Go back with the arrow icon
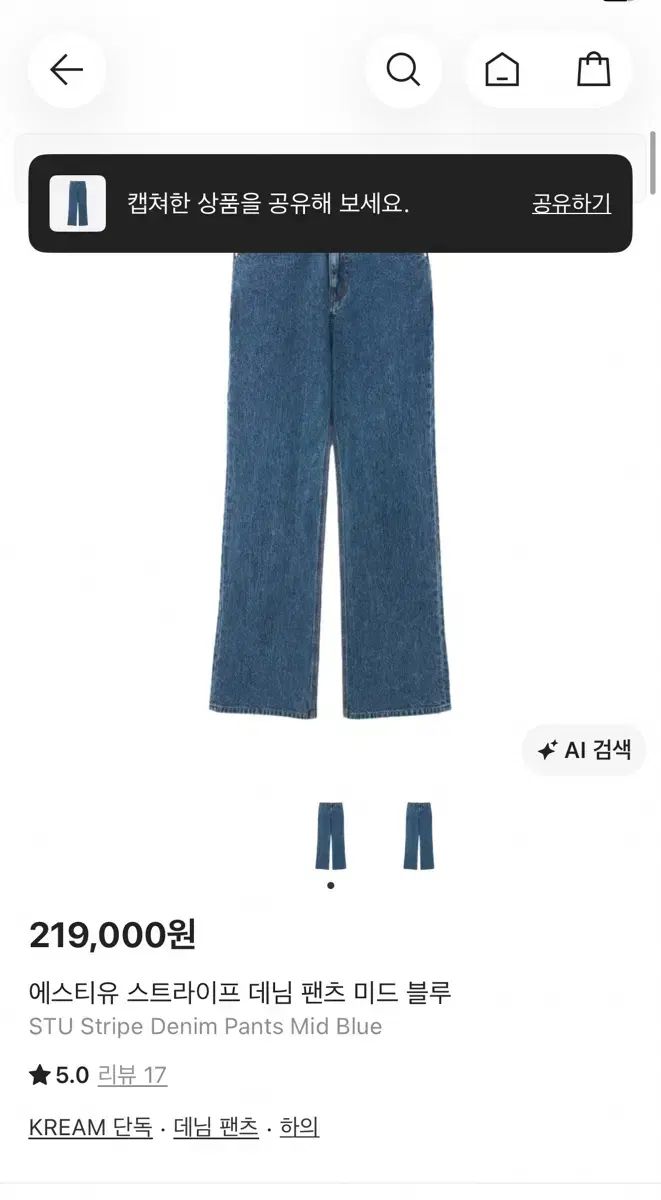Viewport: 661px width, 1200px height. tap(67, 69)
